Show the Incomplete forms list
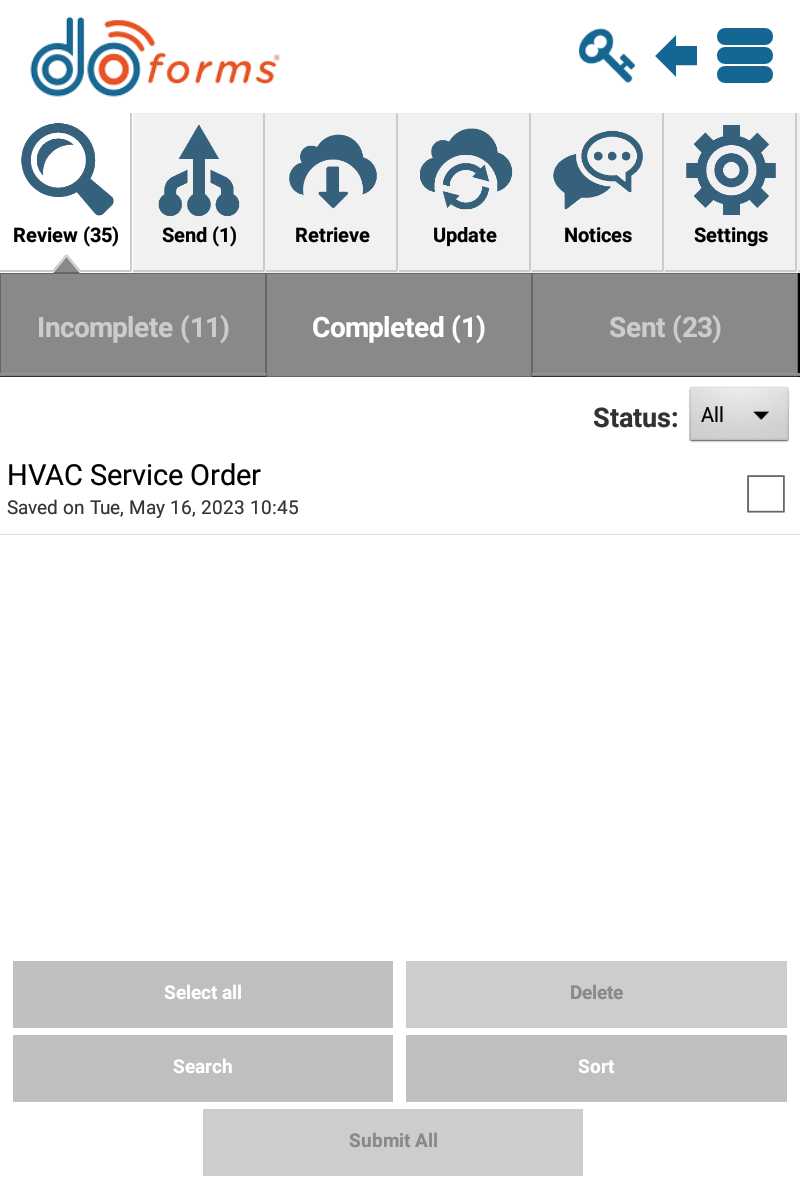 (133, 327)
